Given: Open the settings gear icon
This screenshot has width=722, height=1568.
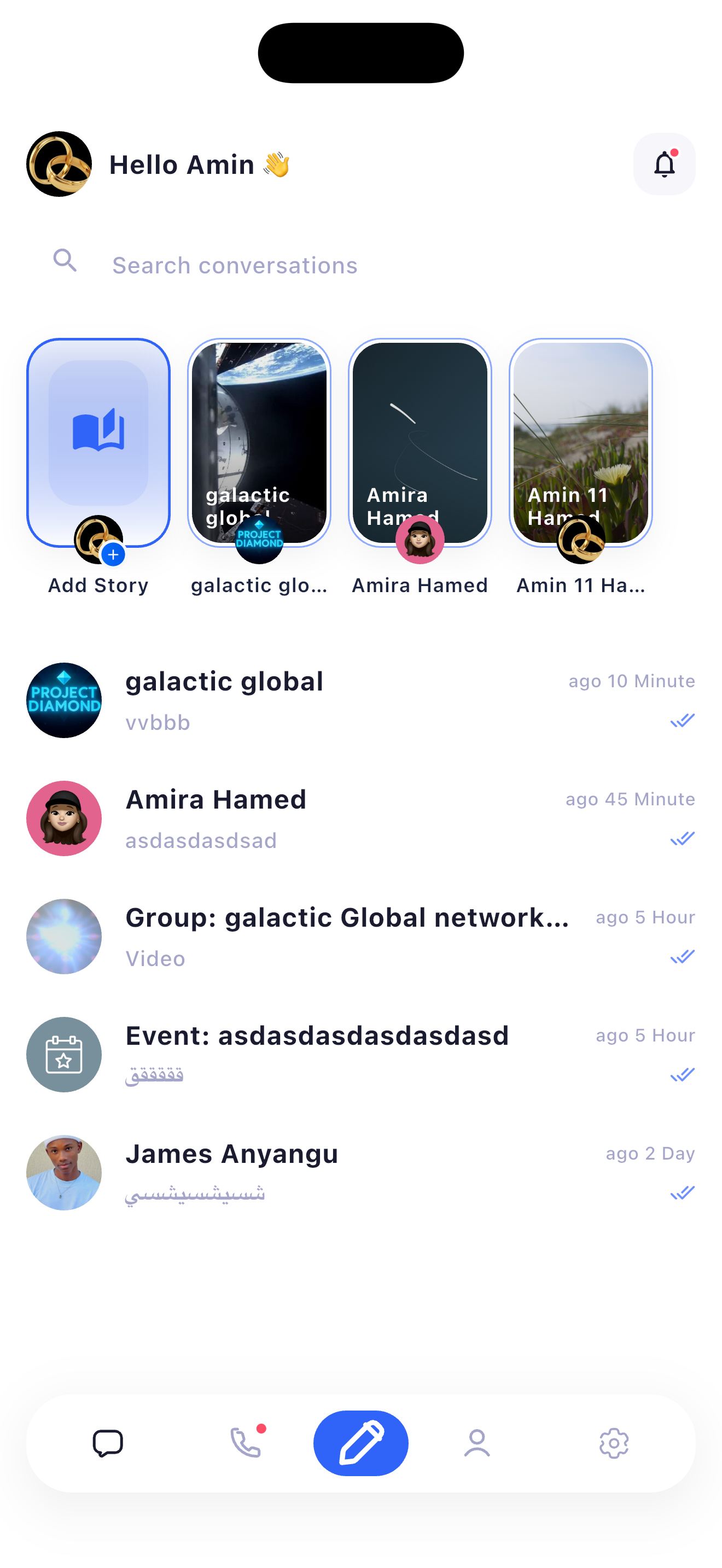Looking at the screenshot, I should (614, 1442).
